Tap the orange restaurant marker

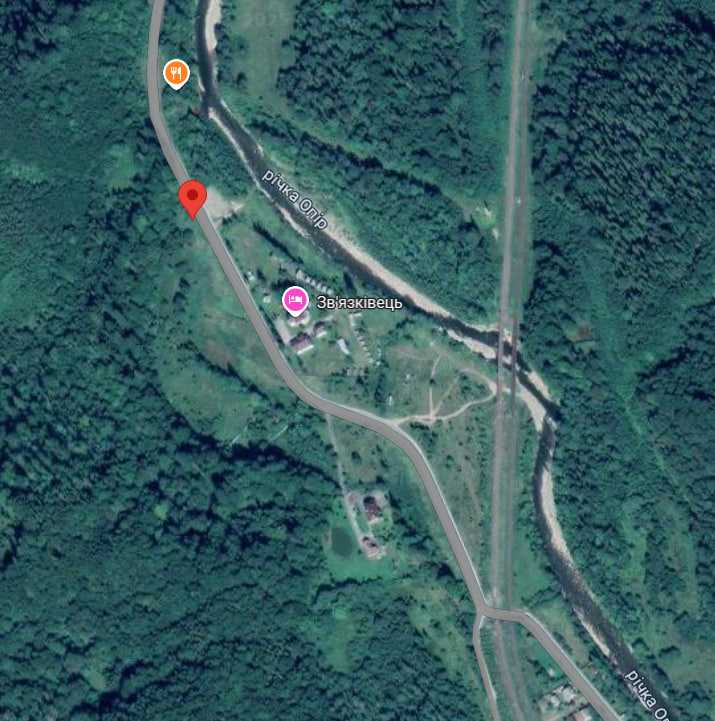point(176,72)
